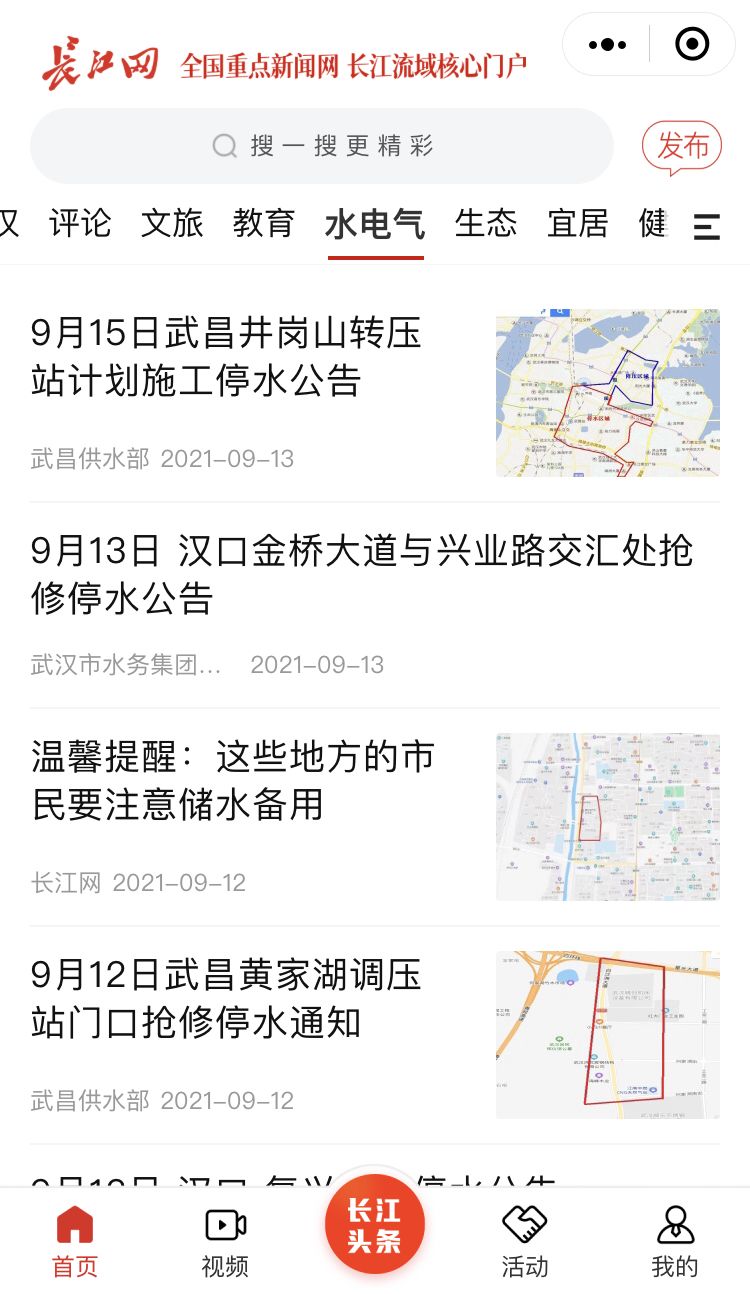Switch to the 教育 tab

coord(264,223)
